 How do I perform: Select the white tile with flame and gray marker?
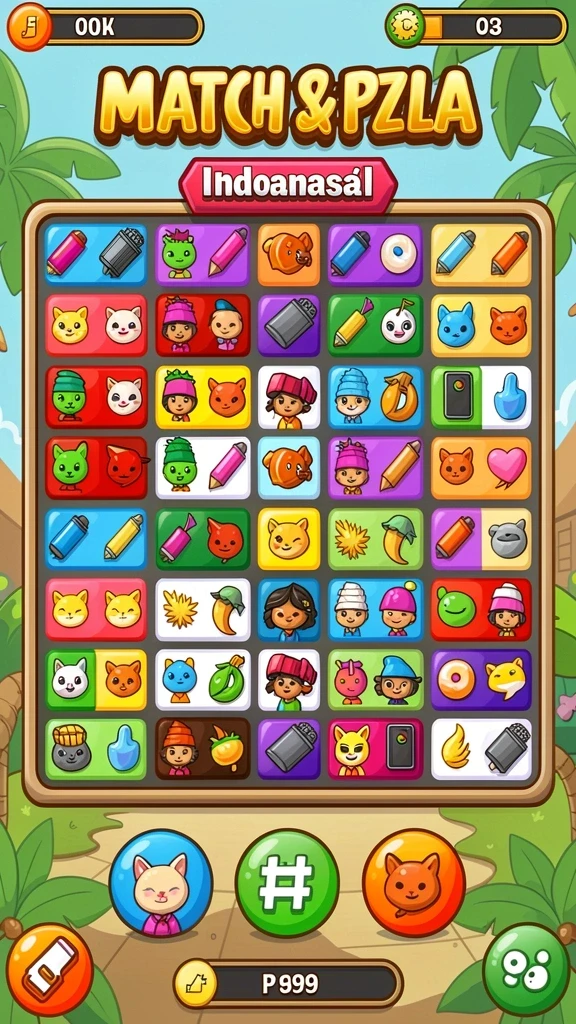(481, 749)
